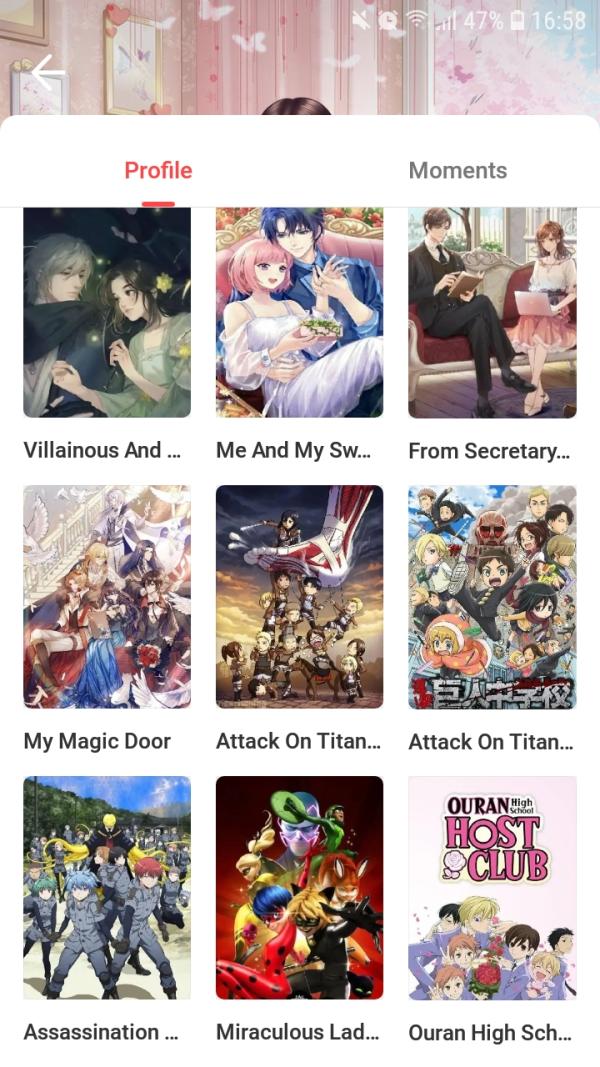Open the Villainous And... comic
This screenshot has height=1067, width=600.
[107, 312]
